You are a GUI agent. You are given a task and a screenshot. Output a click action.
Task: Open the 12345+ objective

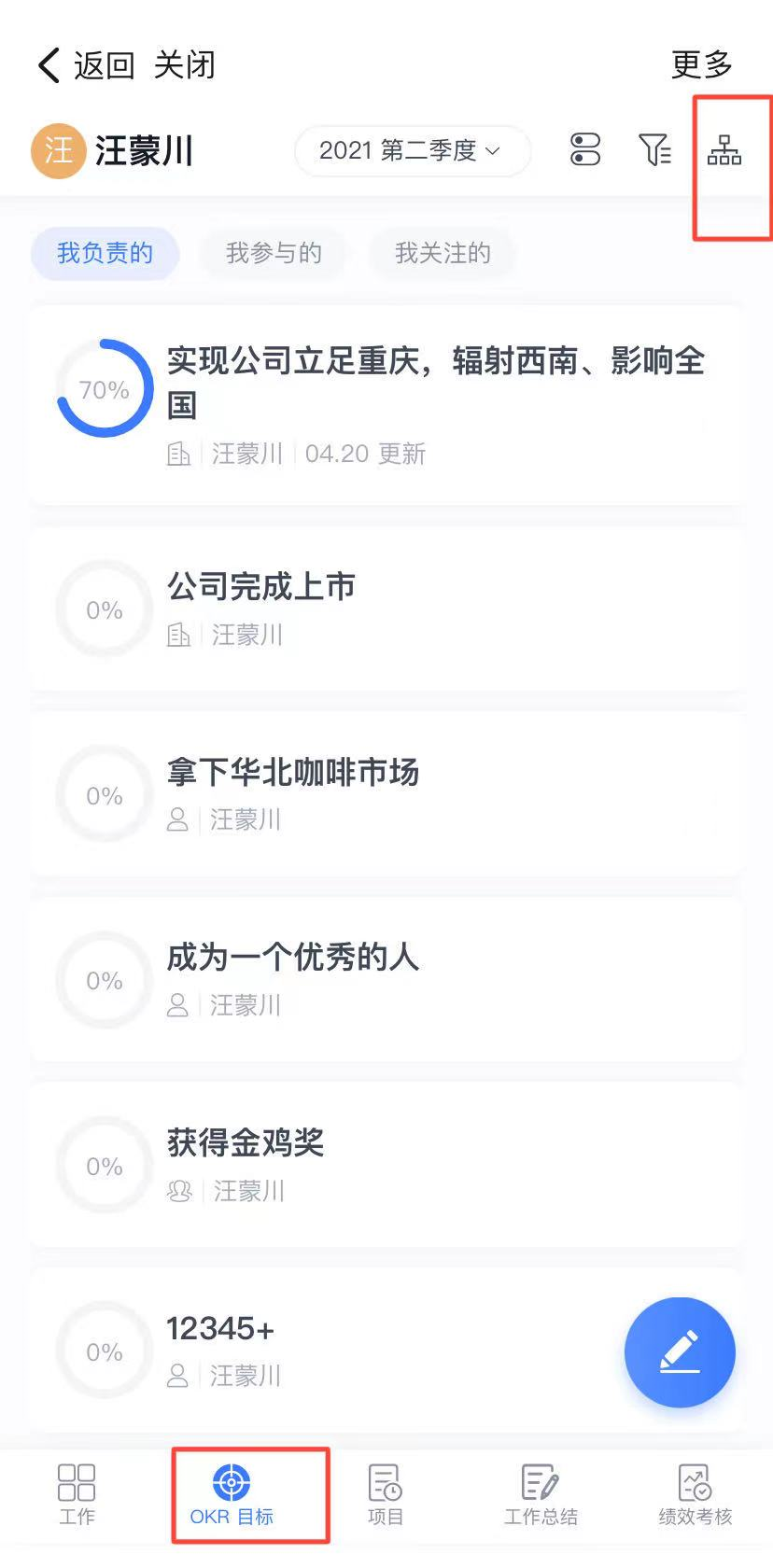click(386, 1351)
